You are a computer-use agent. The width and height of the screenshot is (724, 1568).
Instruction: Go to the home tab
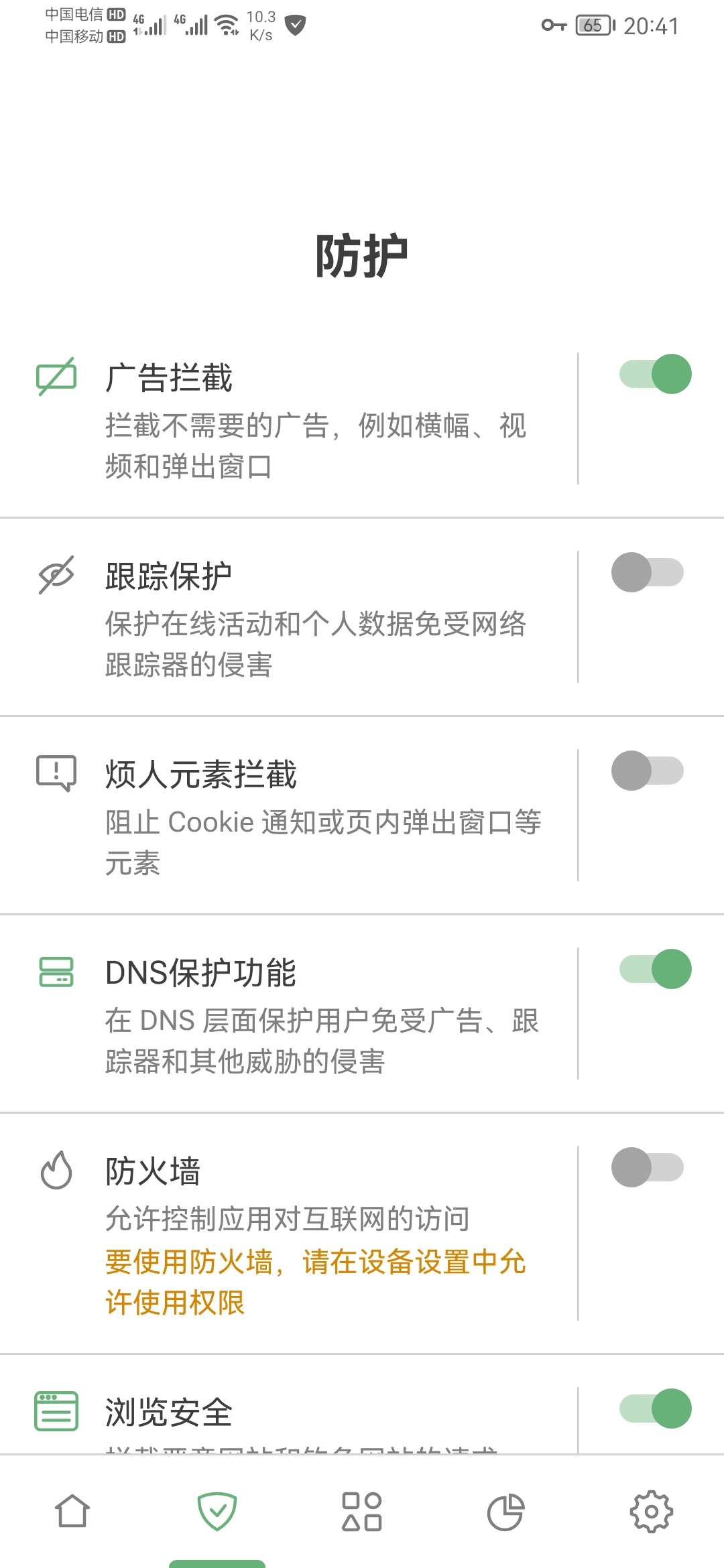(x=72, y=1512)
